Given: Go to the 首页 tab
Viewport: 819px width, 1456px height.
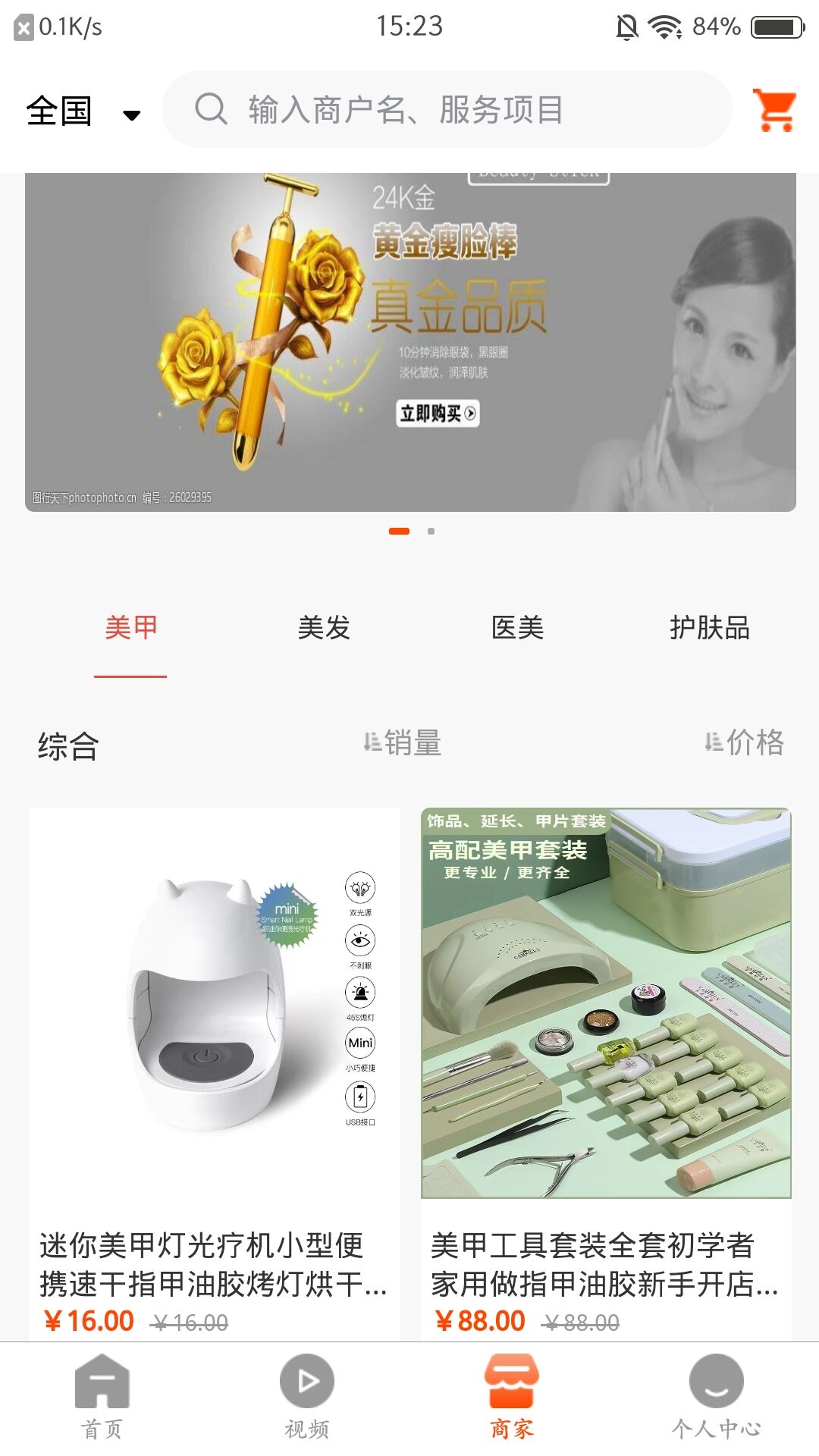Looking at the screenshot, I should (102, 1397).
